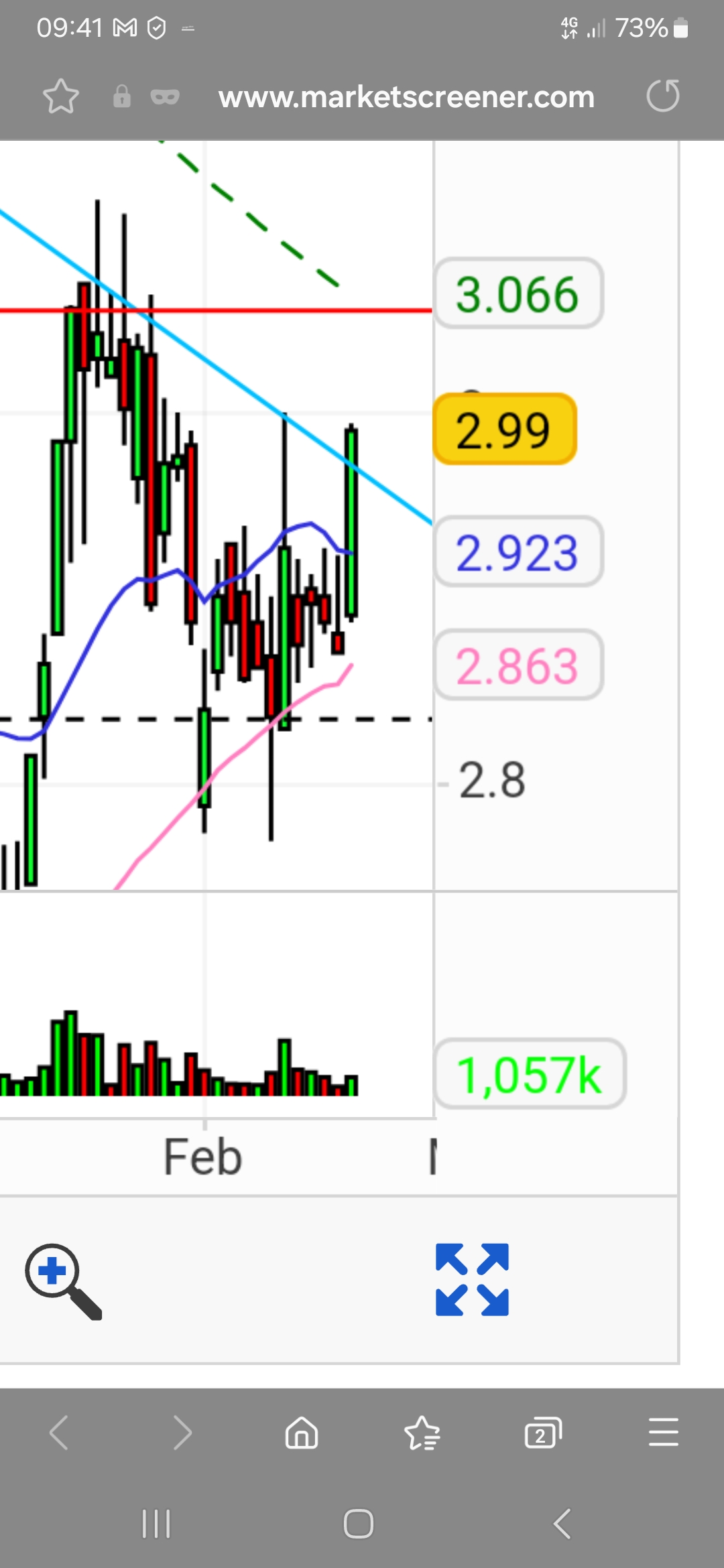724x1568 pixels.
Task: Reload the marketscreener.com page
Action: [x=663, y=96]
